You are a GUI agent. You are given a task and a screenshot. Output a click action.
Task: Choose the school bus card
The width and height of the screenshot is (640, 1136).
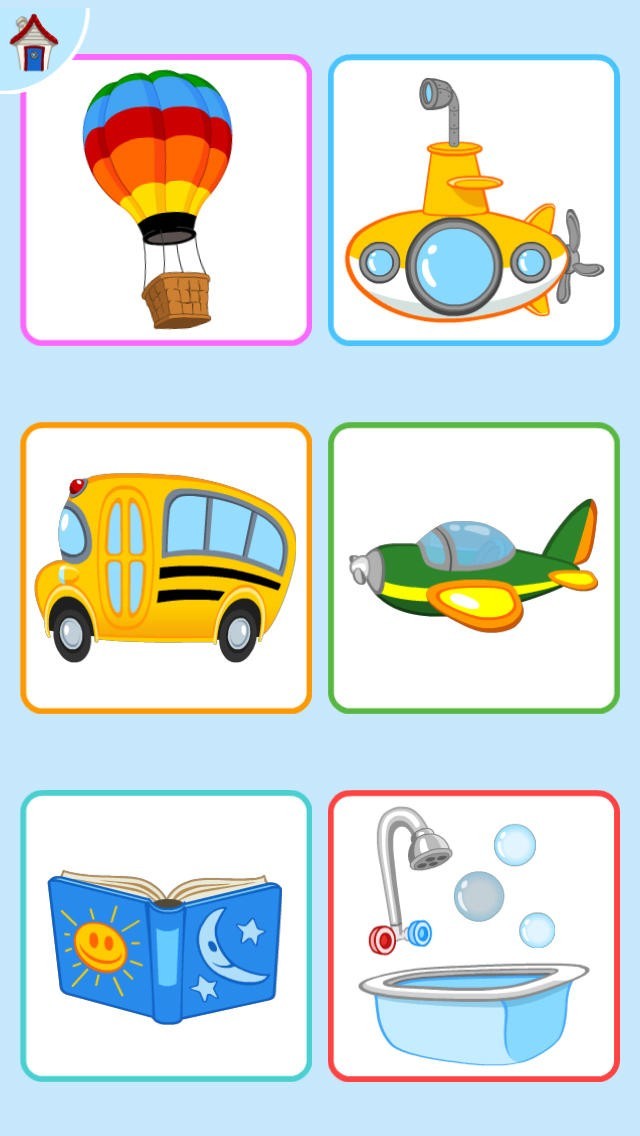166,568
